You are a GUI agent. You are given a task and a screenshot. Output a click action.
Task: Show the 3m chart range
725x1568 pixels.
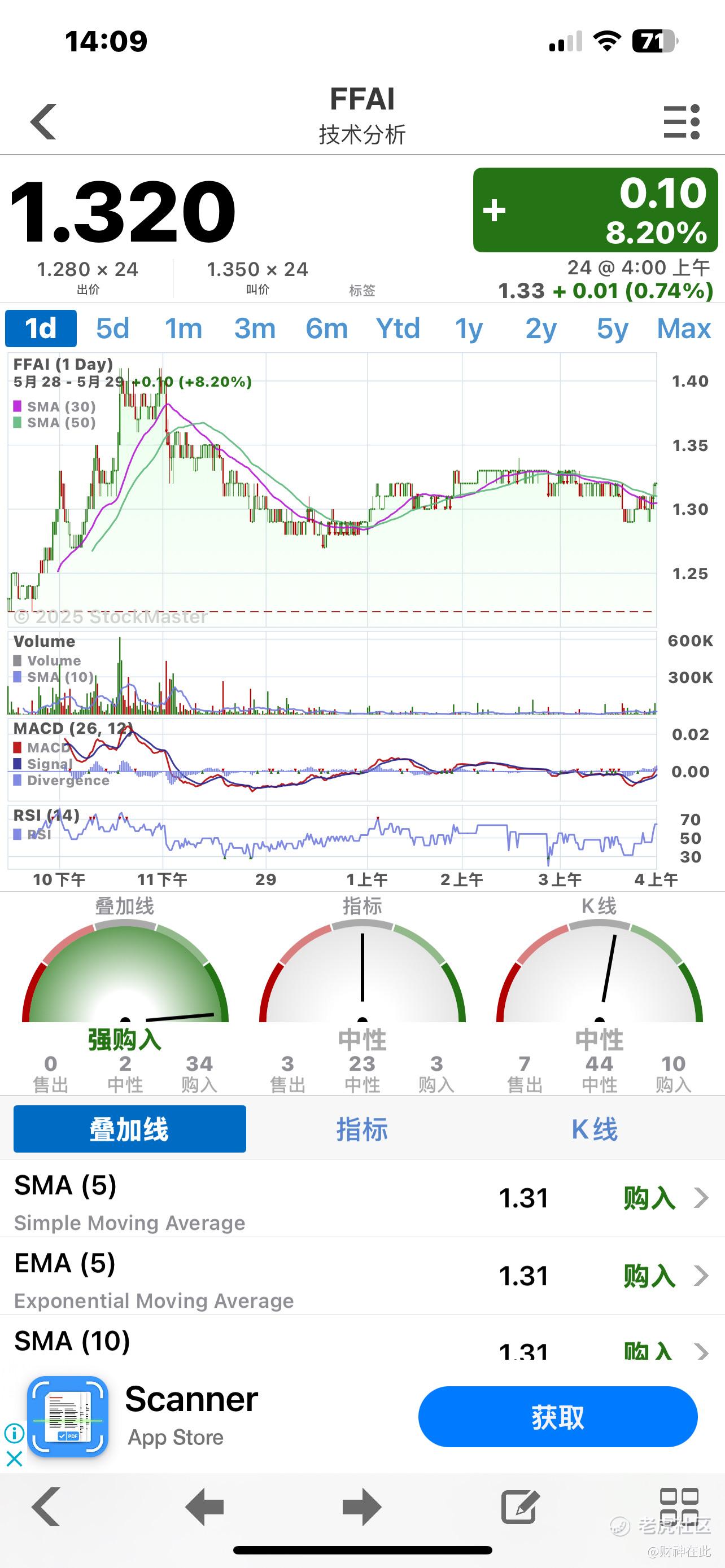click(255, 329)
